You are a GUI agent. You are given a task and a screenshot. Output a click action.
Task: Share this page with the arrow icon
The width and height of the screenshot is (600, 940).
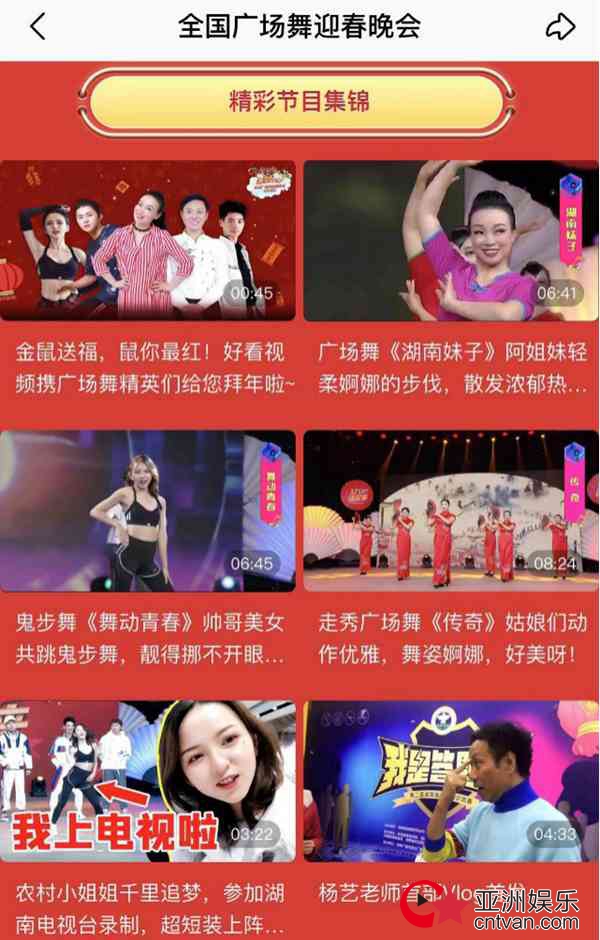pos(560,27)
